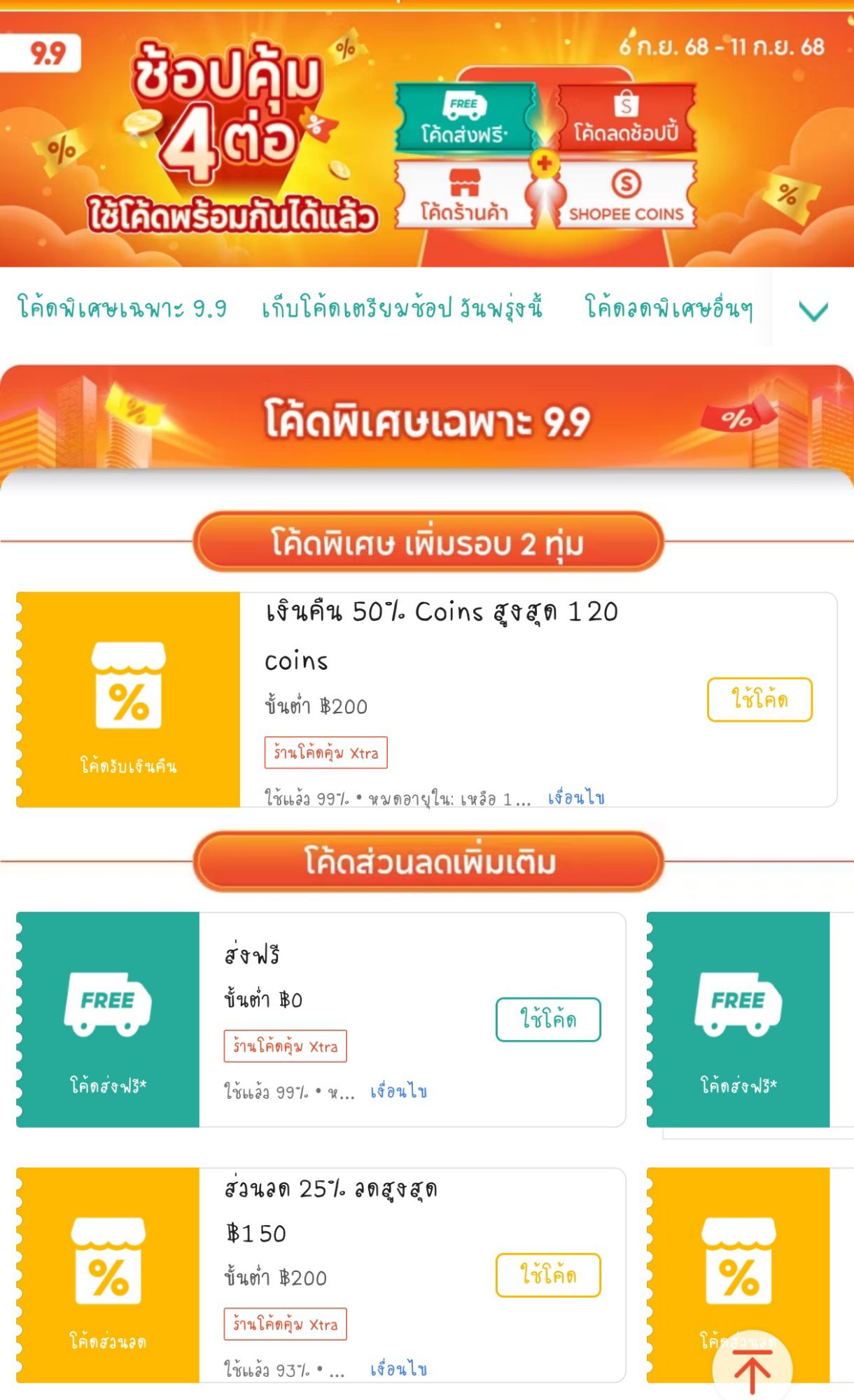Switch to โค้ดพิเศษเฉพาะ 9.9 tab
This screenshot has height=1400, width=854.
point(122,308)
